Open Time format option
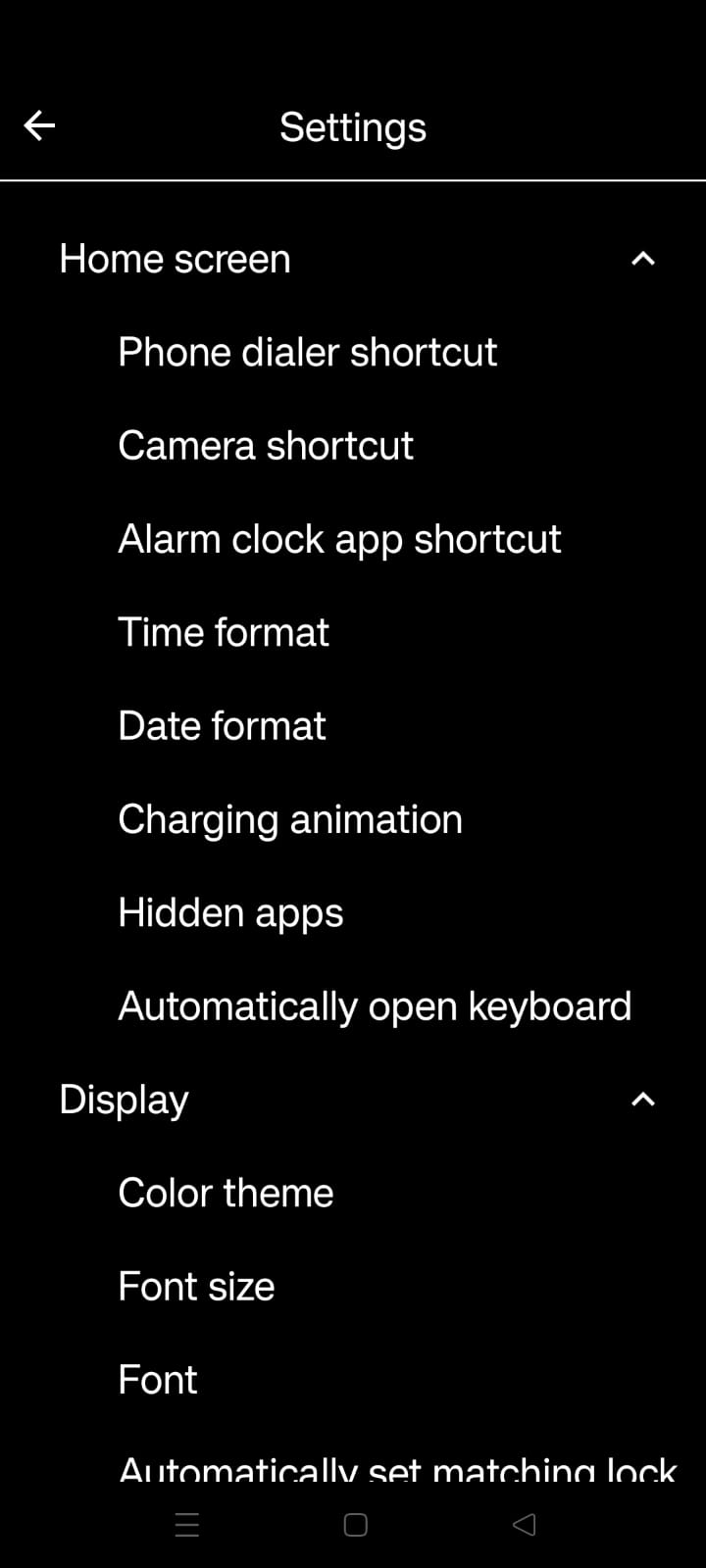Viewport: 706px width, 1568px height. (224, 632)
